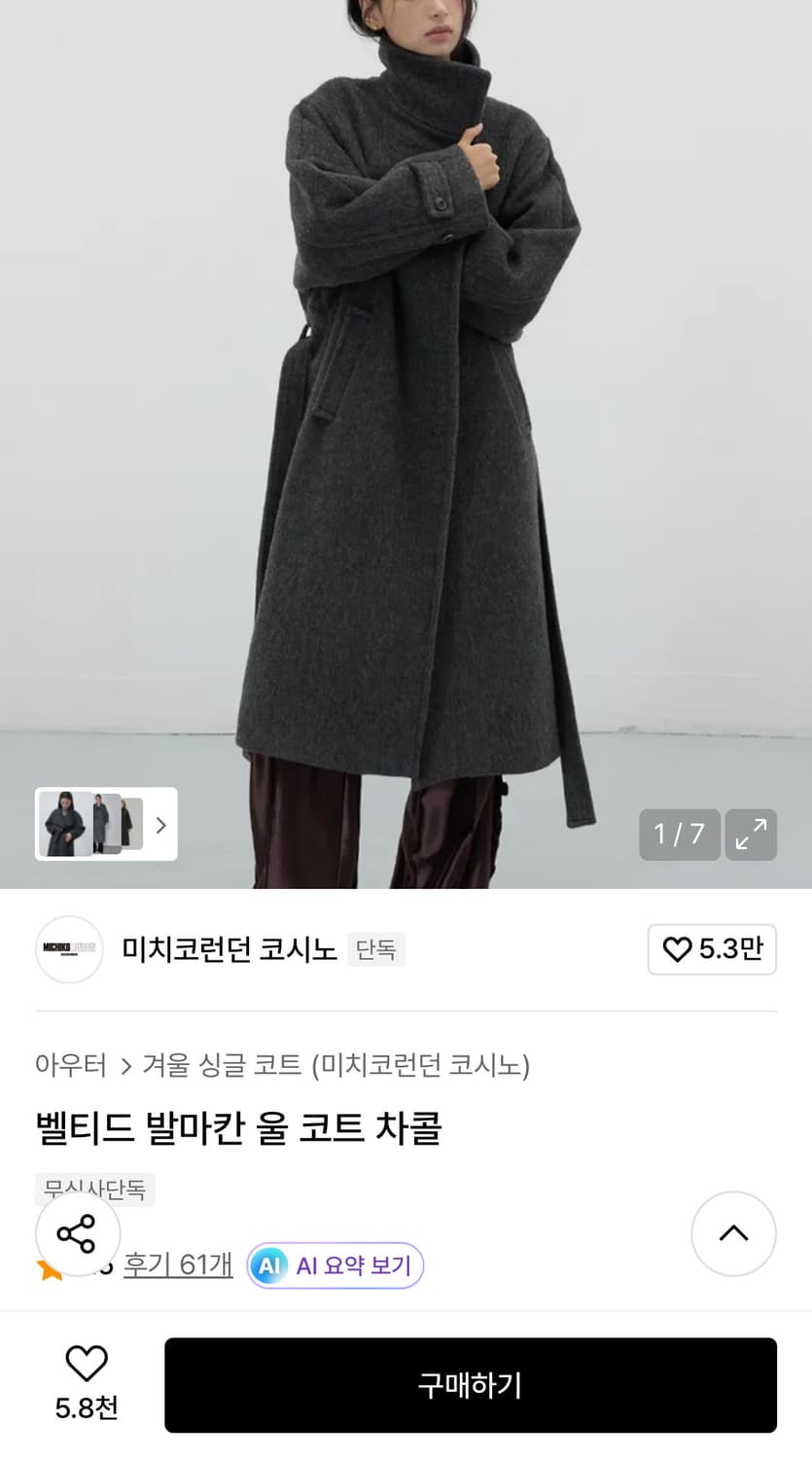Click the AI badge icon in the summary button
Image resolution: width=812 pixels, height=1459 pixels.
pyautogui.click(x=268, y=1265)
